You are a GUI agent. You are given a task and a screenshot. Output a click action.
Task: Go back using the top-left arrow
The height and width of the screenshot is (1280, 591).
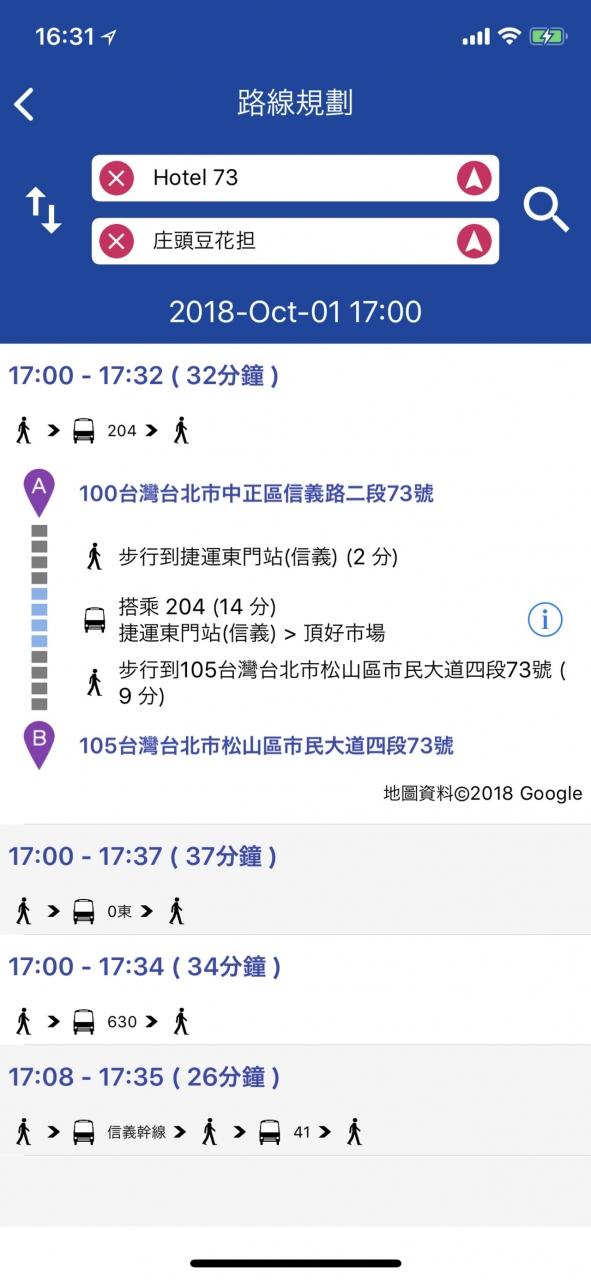24,104
